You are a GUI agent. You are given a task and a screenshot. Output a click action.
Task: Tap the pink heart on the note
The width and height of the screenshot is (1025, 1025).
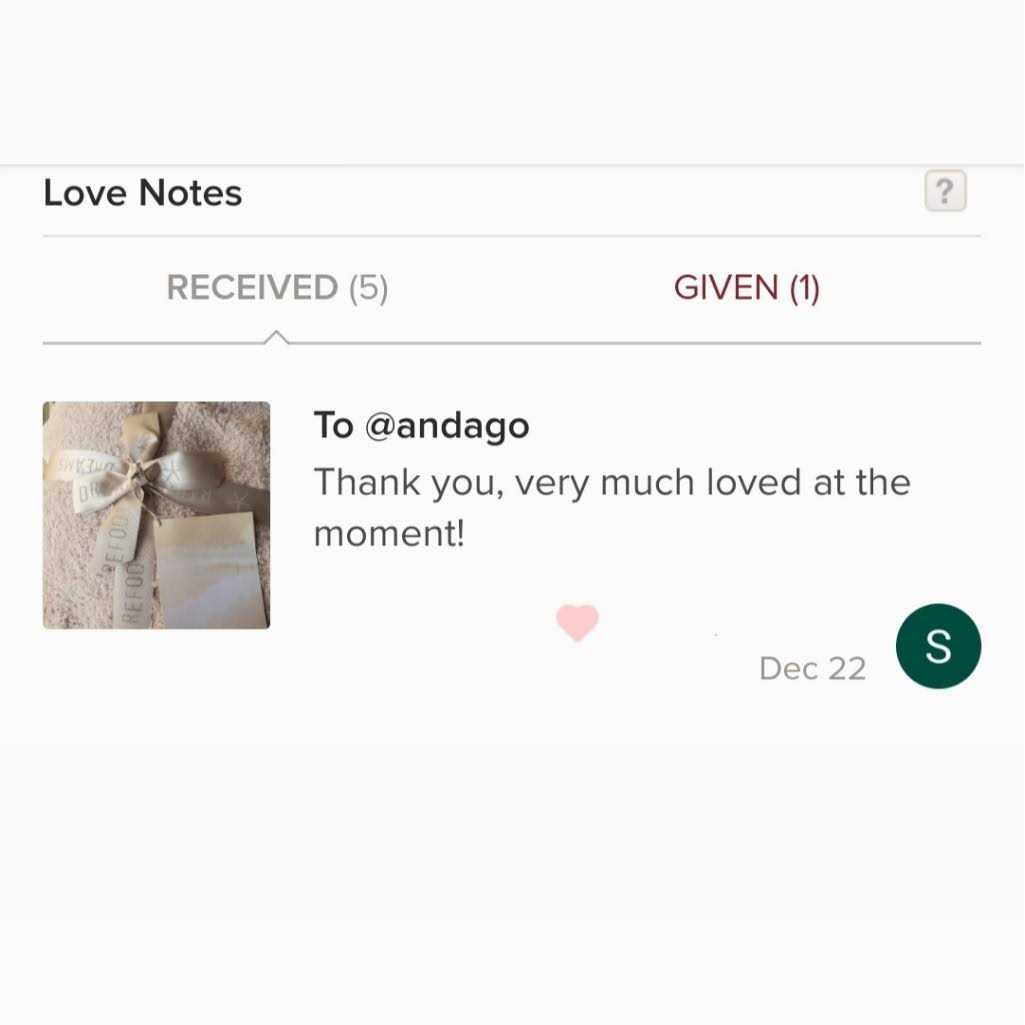point(577,623)
